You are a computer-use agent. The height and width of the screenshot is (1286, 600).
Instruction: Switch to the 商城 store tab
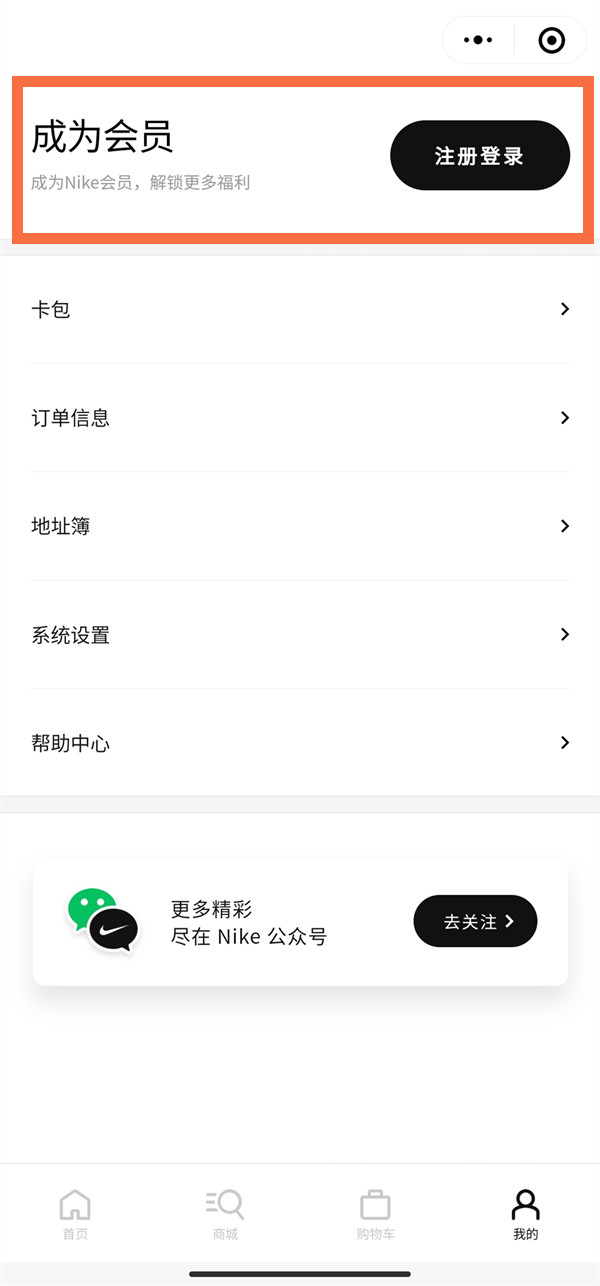[225, 1214]
